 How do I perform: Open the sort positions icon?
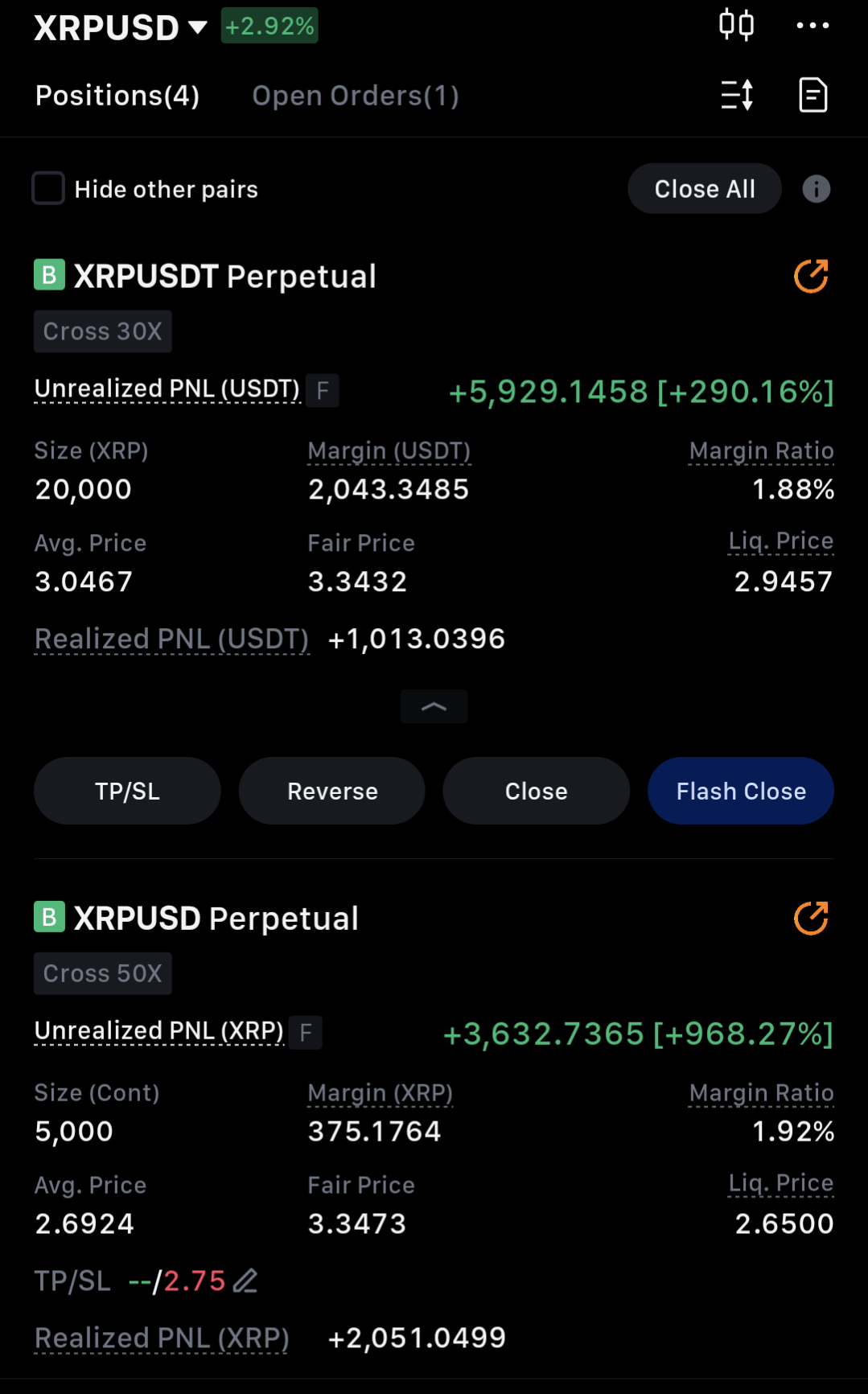(x=736, y=95)
